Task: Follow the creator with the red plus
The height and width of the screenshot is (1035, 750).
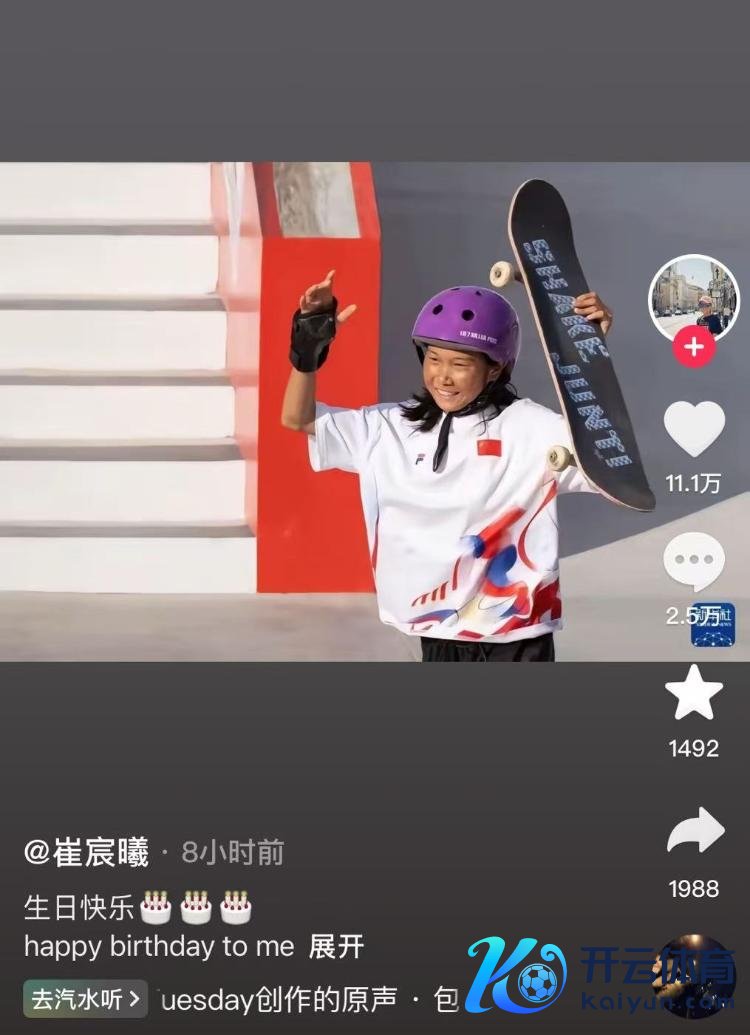Action: (x=694, y=348)
